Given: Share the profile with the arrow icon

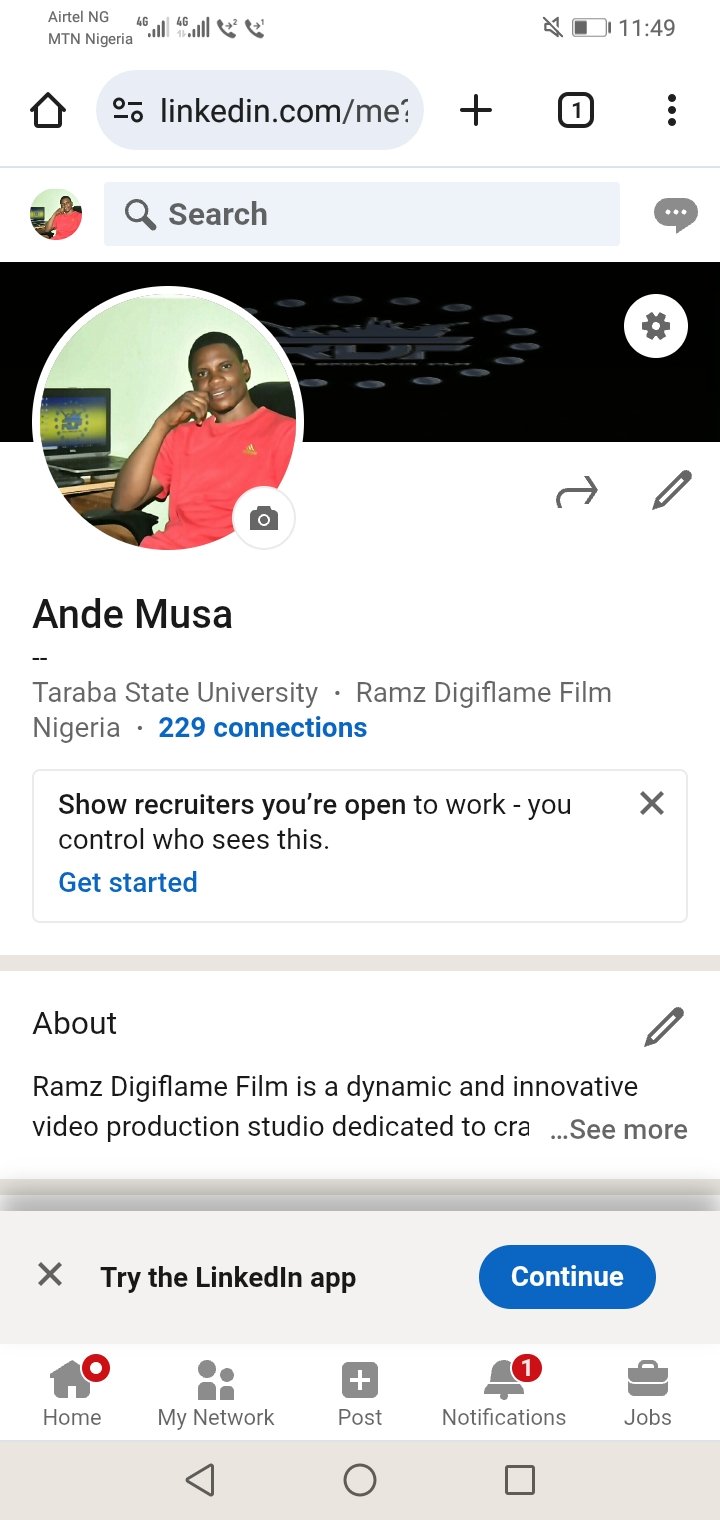Looking at the screenshot, I should (577, 489).
